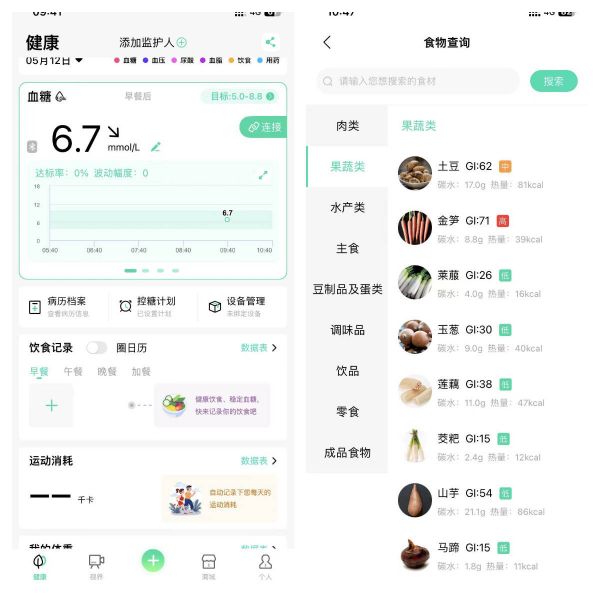Add a guardian with the plus icon
Viewport: 600px width, 600px height.
coord(182,43)
